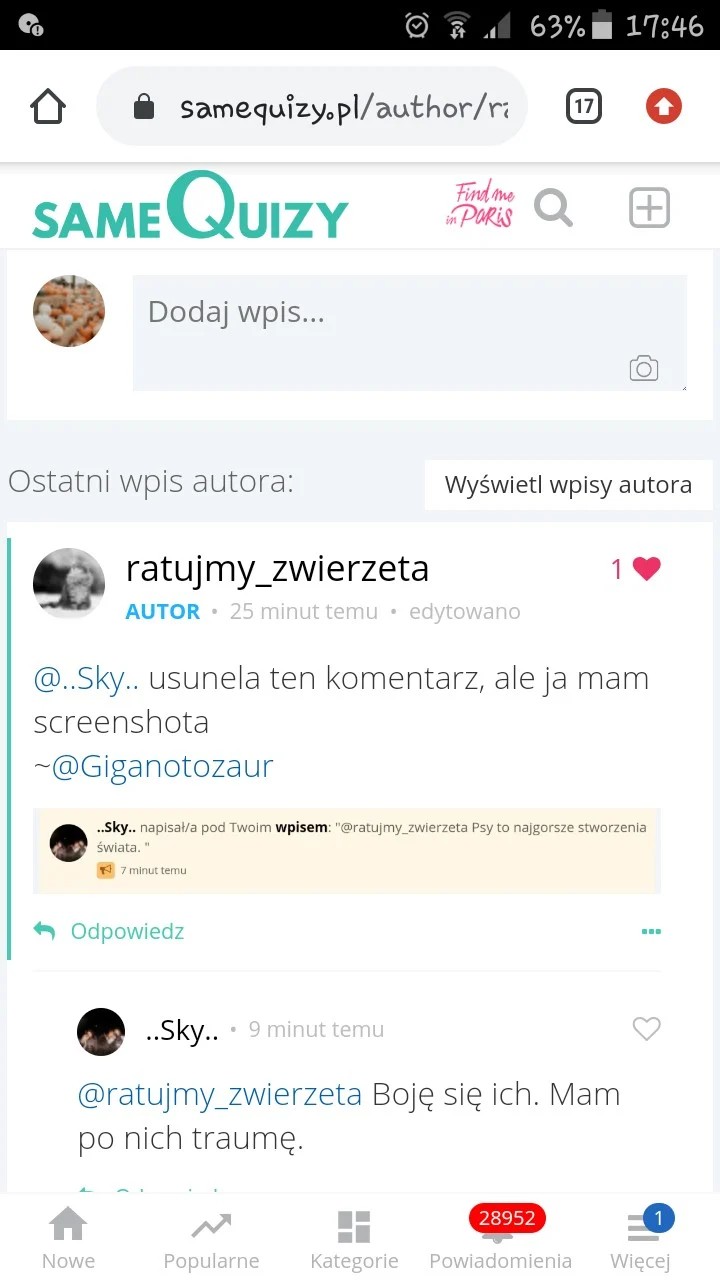Image resolution: width=720 pixels, height=1280 pixels.
Task: Open the Powiadomienia notifications tab
Action: (500, 1238)
